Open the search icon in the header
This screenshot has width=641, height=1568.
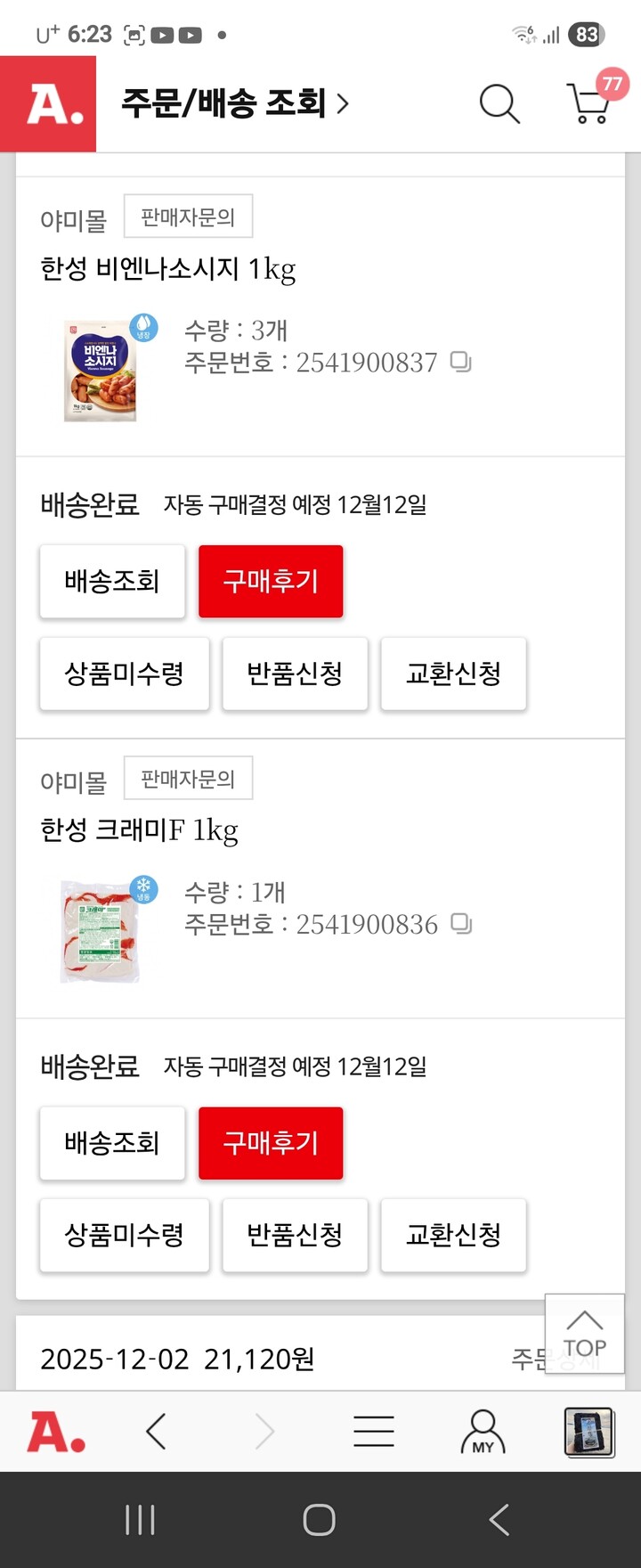pos(499,104)
